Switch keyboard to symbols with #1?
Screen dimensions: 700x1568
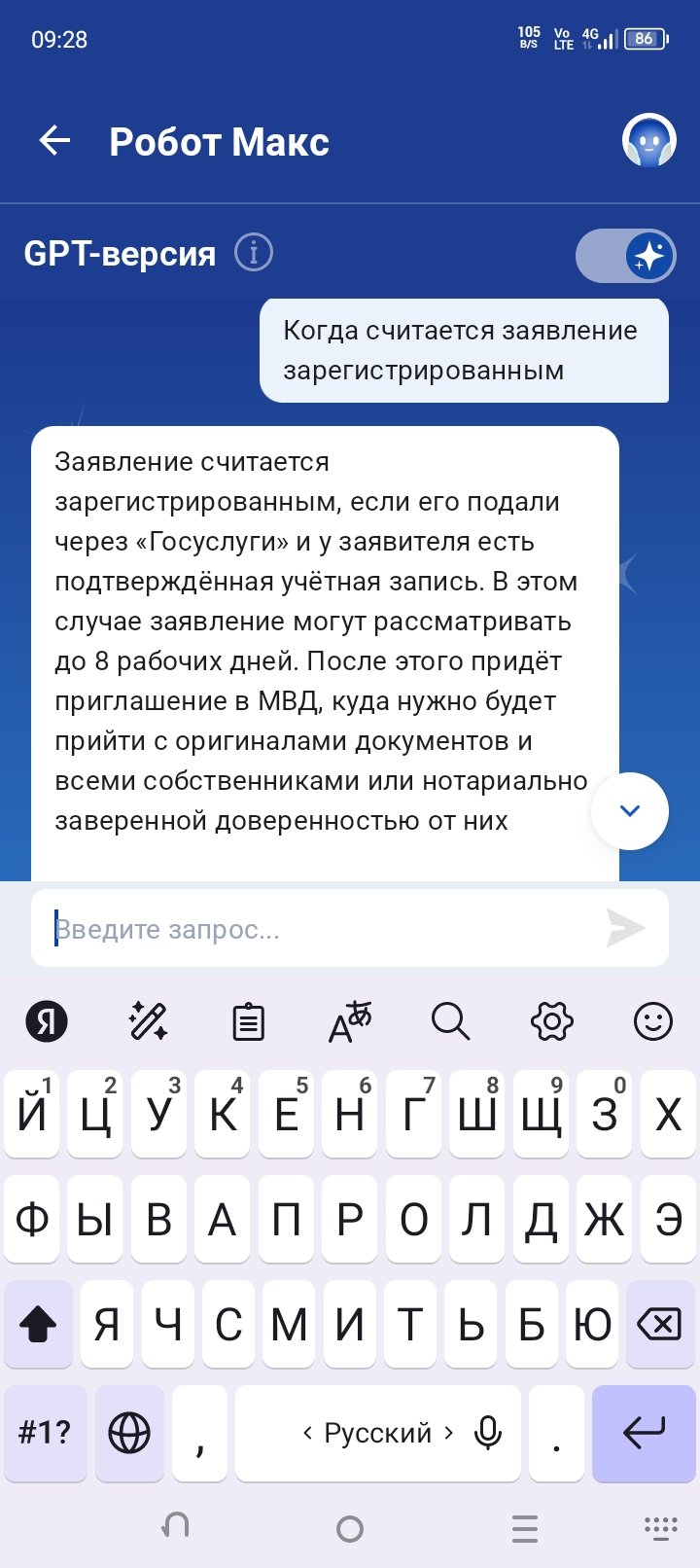click(45, 1433)
